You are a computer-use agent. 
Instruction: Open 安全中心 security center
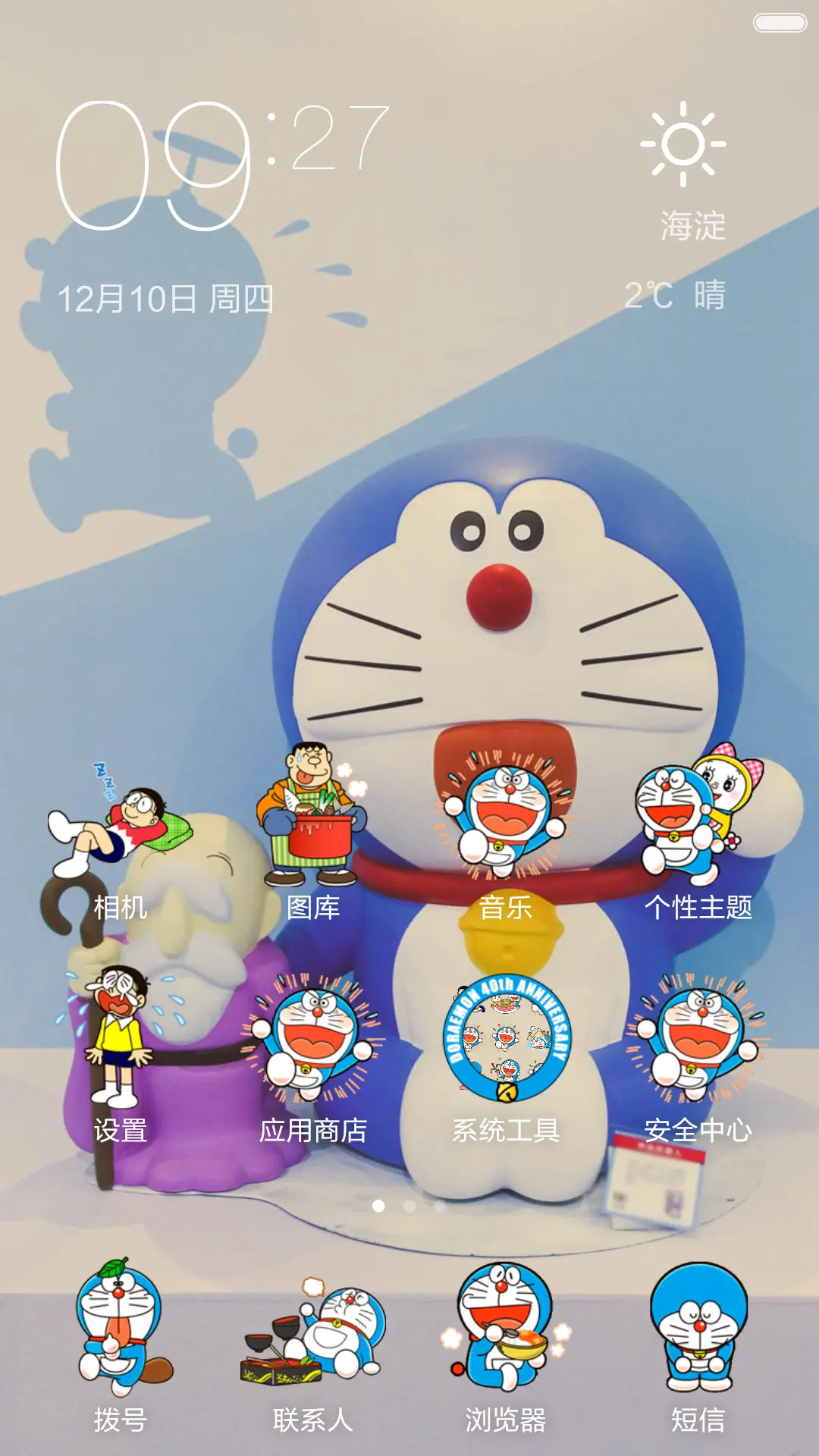pyautogui.click(x=698, y=1039)
